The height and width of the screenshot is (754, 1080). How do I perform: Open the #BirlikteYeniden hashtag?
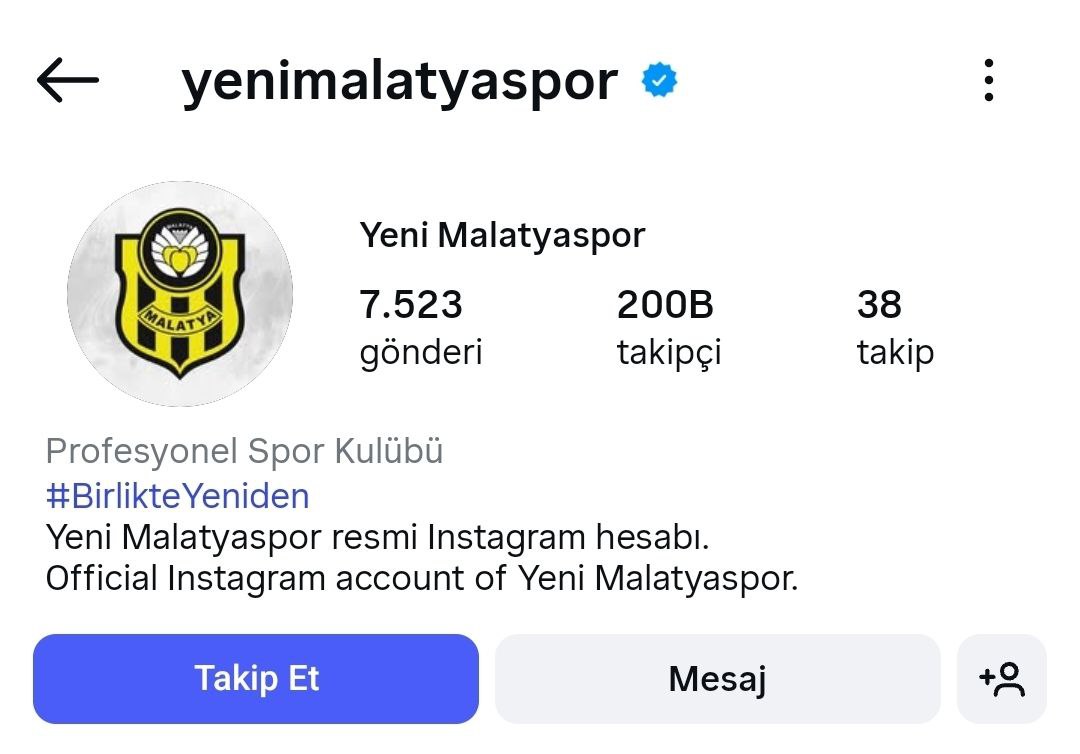178,496
